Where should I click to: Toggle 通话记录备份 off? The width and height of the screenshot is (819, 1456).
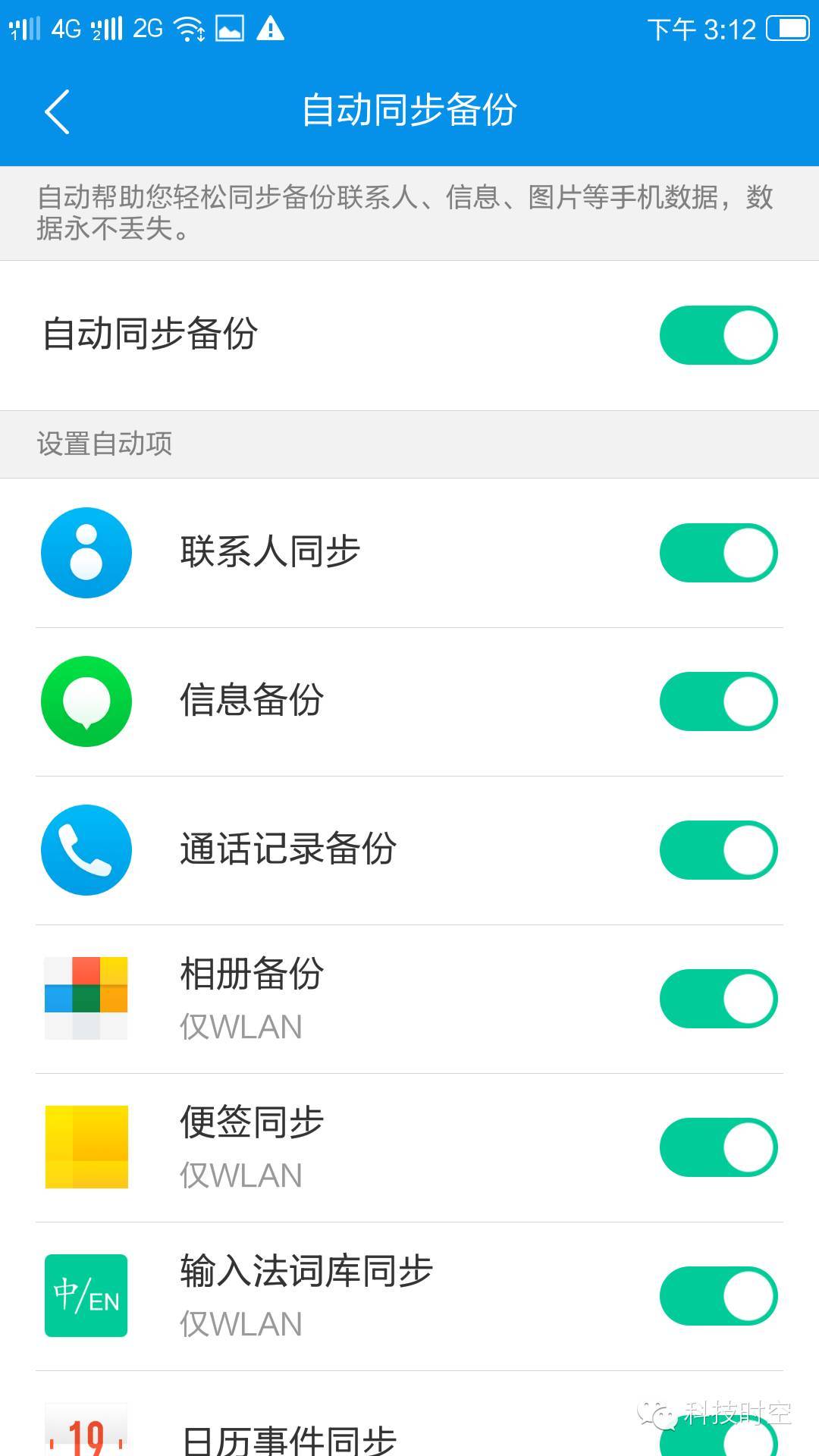(718, 850)
